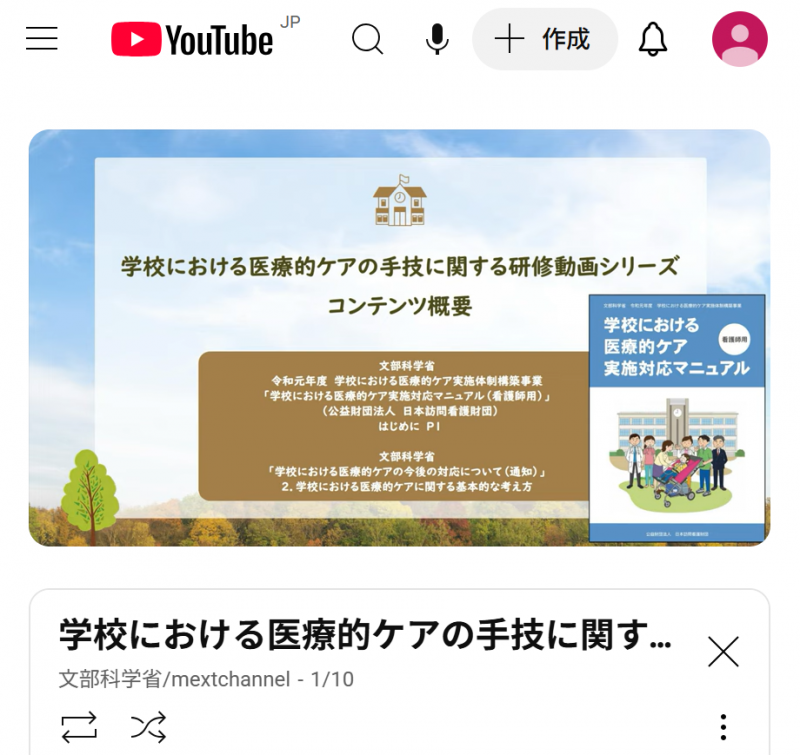Viewport: 800px width, 755px height.
Task: Open the account avatar menu
Action: [740, 39]
